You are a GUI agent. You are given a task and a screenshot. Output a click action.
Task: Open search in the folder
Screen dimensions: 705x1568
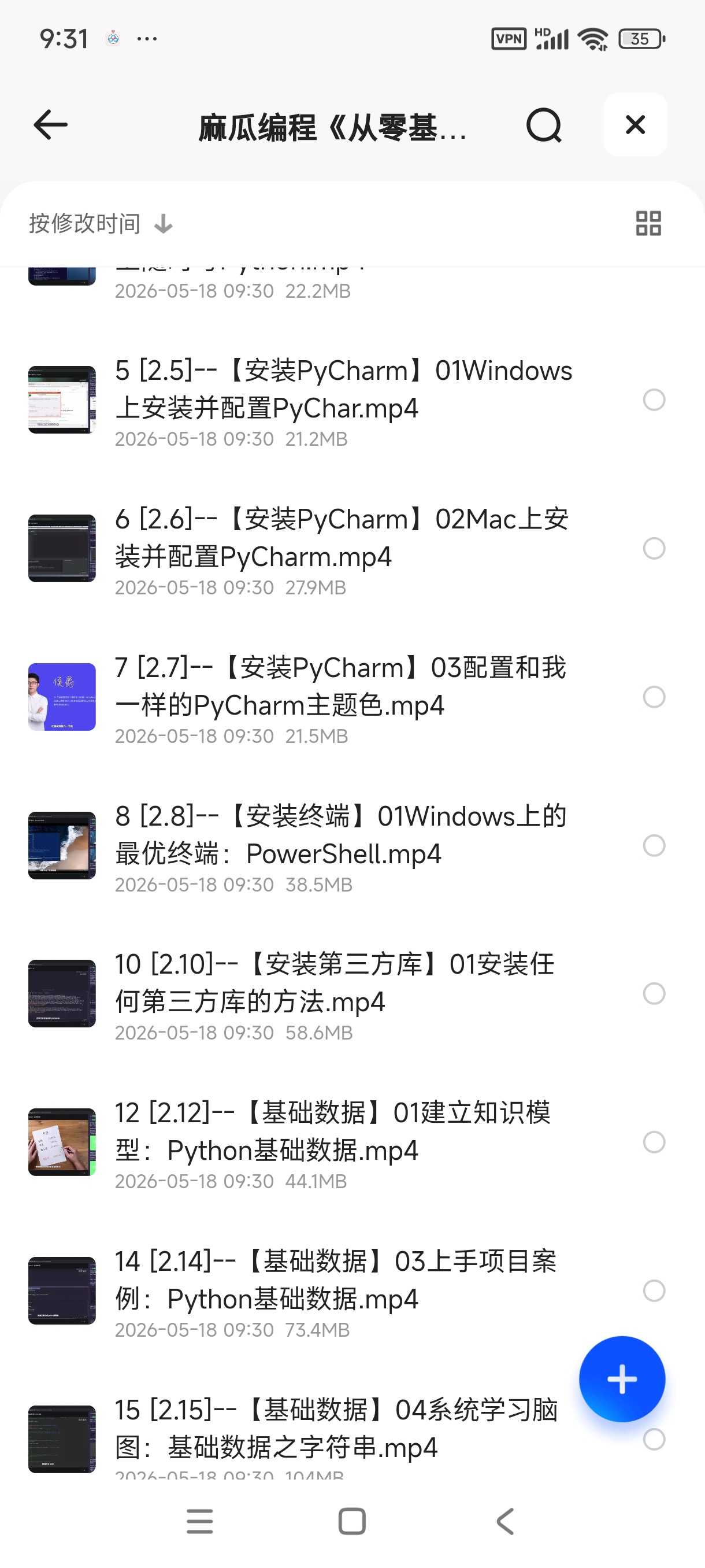[543, 125]
